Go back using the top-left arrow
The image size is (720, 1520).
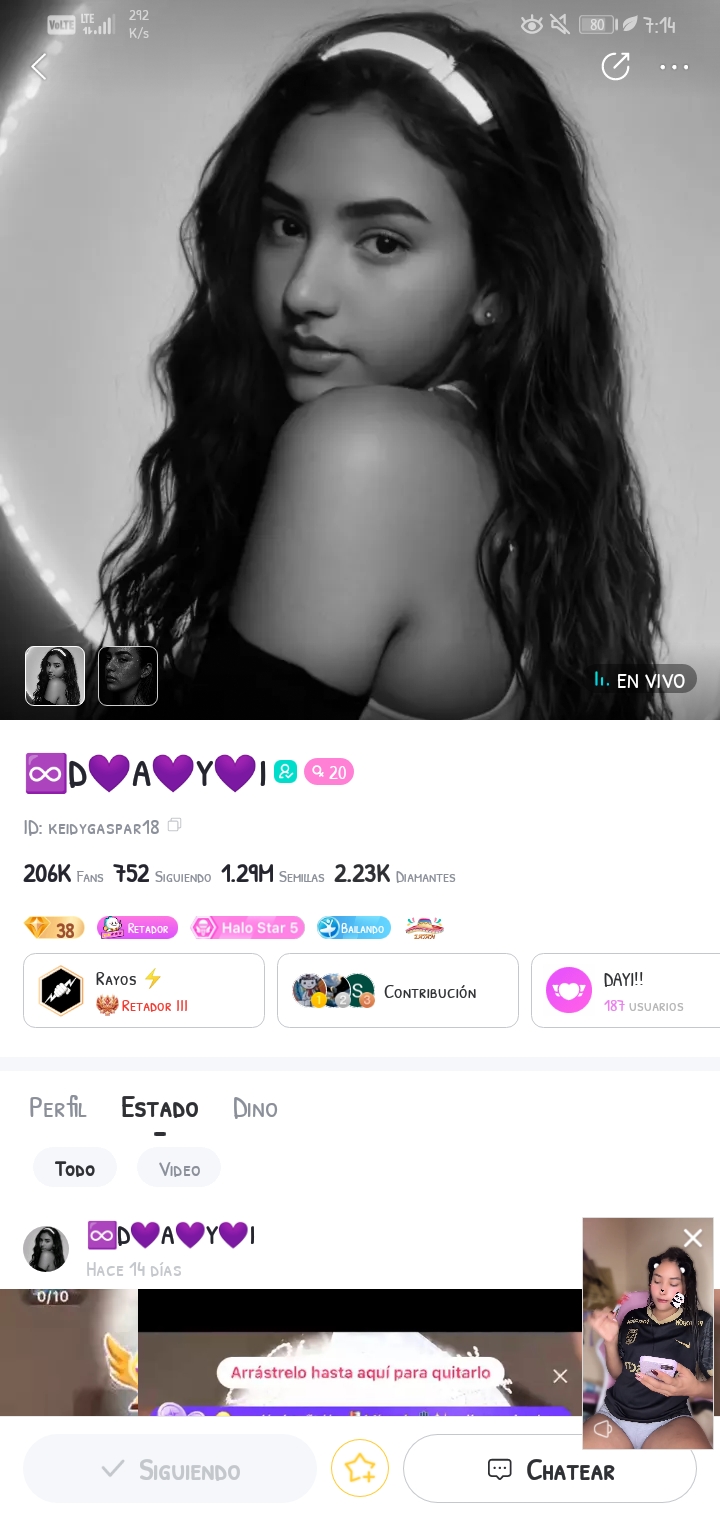[x=40, y=67]
